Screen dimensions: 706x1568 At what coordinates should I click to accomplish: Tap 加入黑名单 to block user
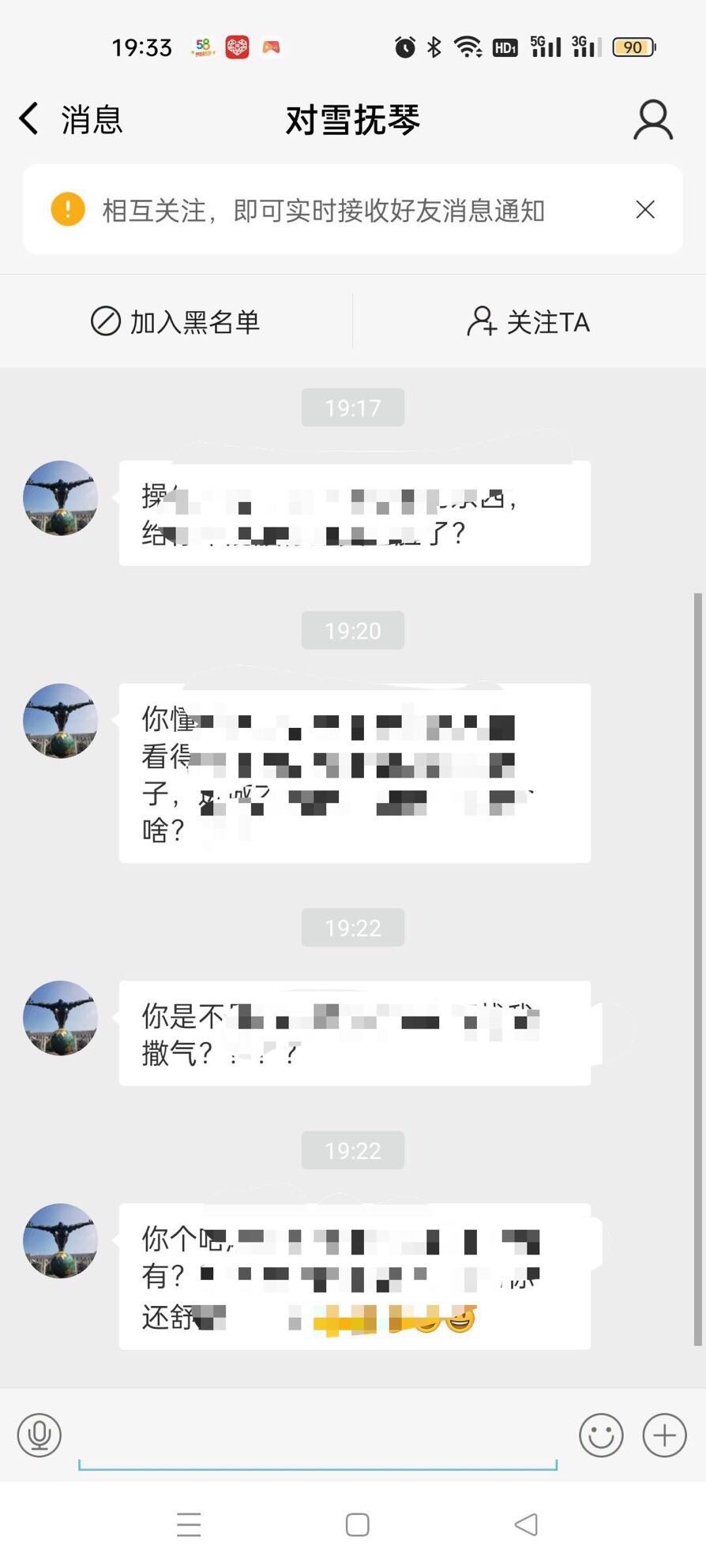point(175,322)
